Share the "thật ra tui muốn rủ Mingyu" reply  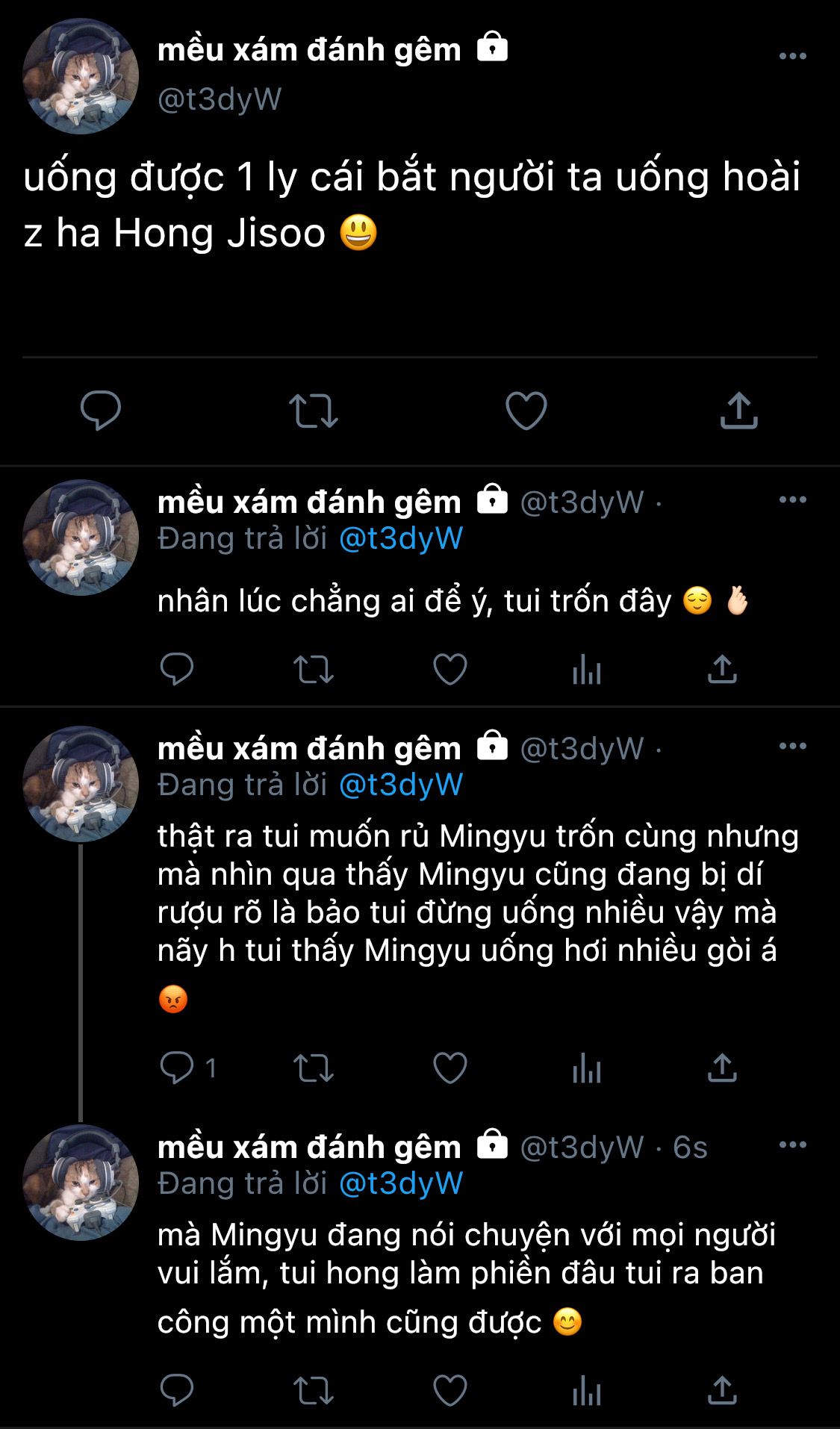pos(722,1068)
